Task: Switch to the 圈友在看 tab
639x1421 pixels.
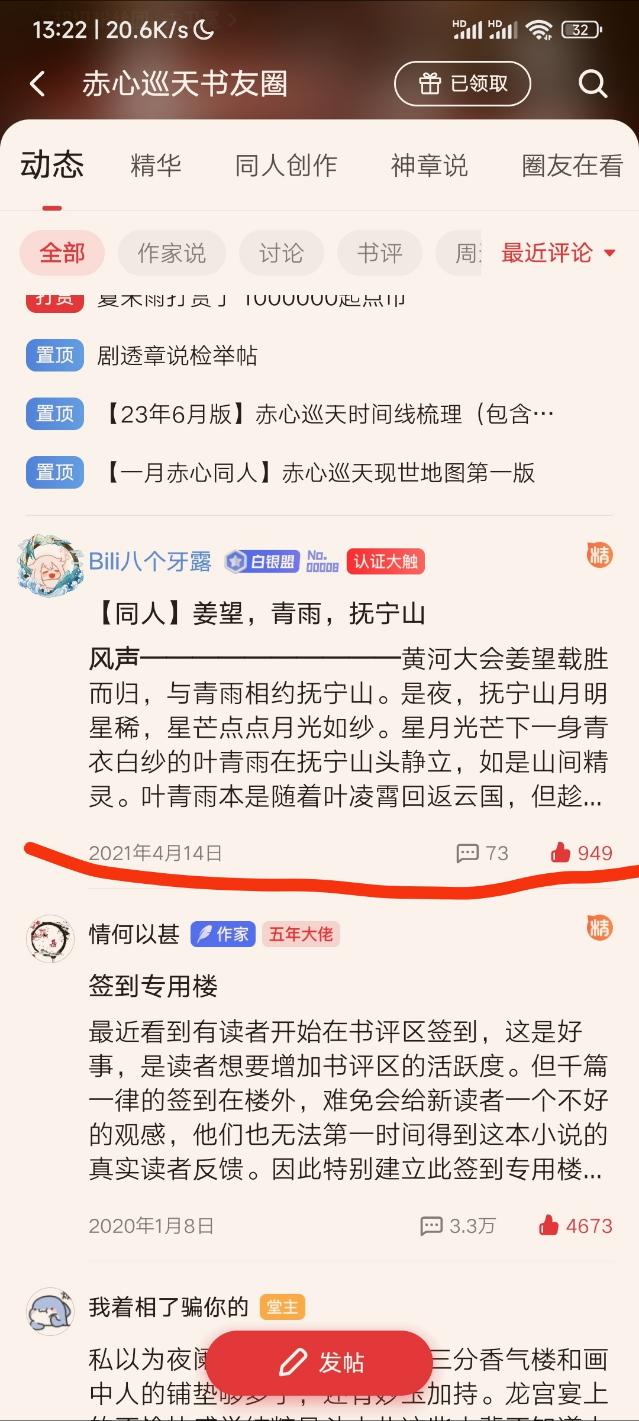Action: coord(572,165)
